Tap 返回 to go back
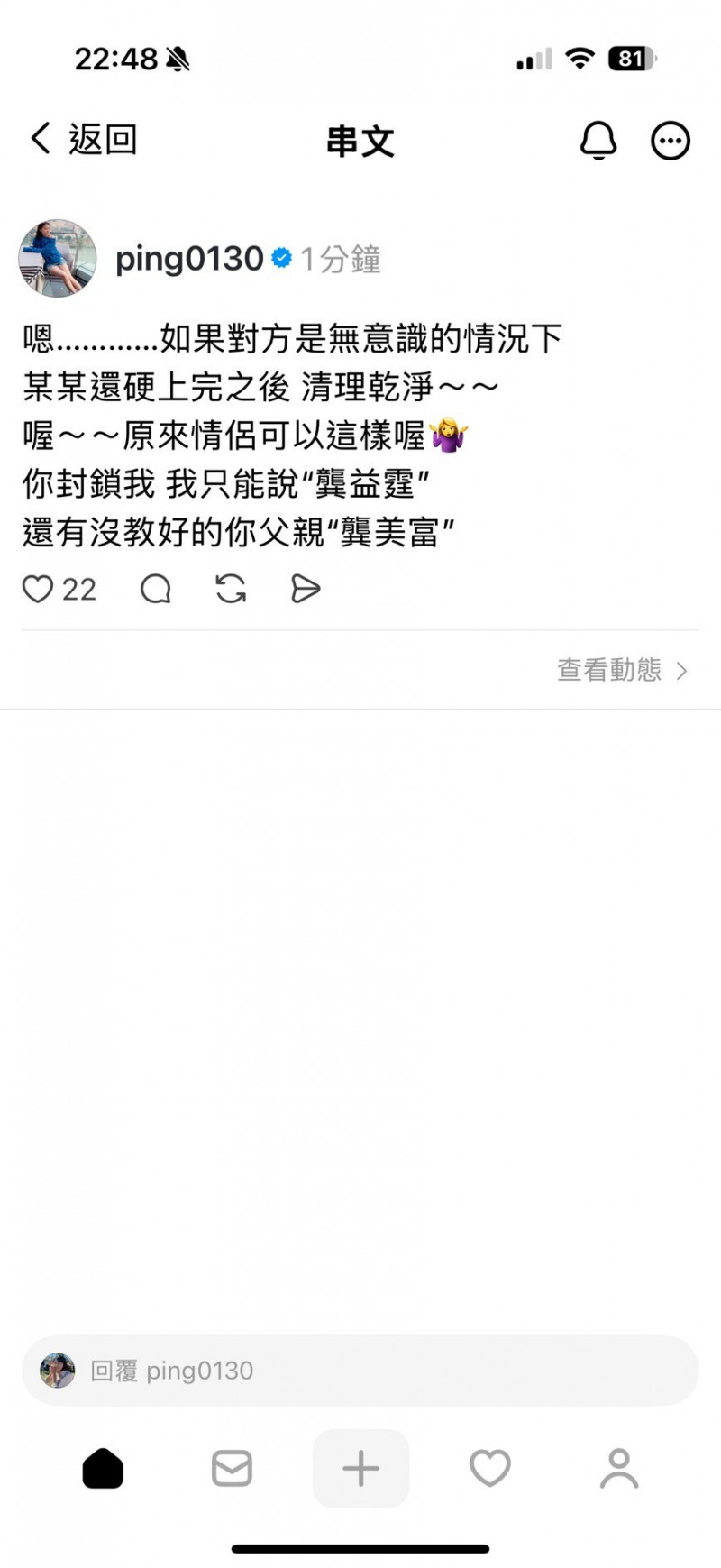 tap(101, 139)
